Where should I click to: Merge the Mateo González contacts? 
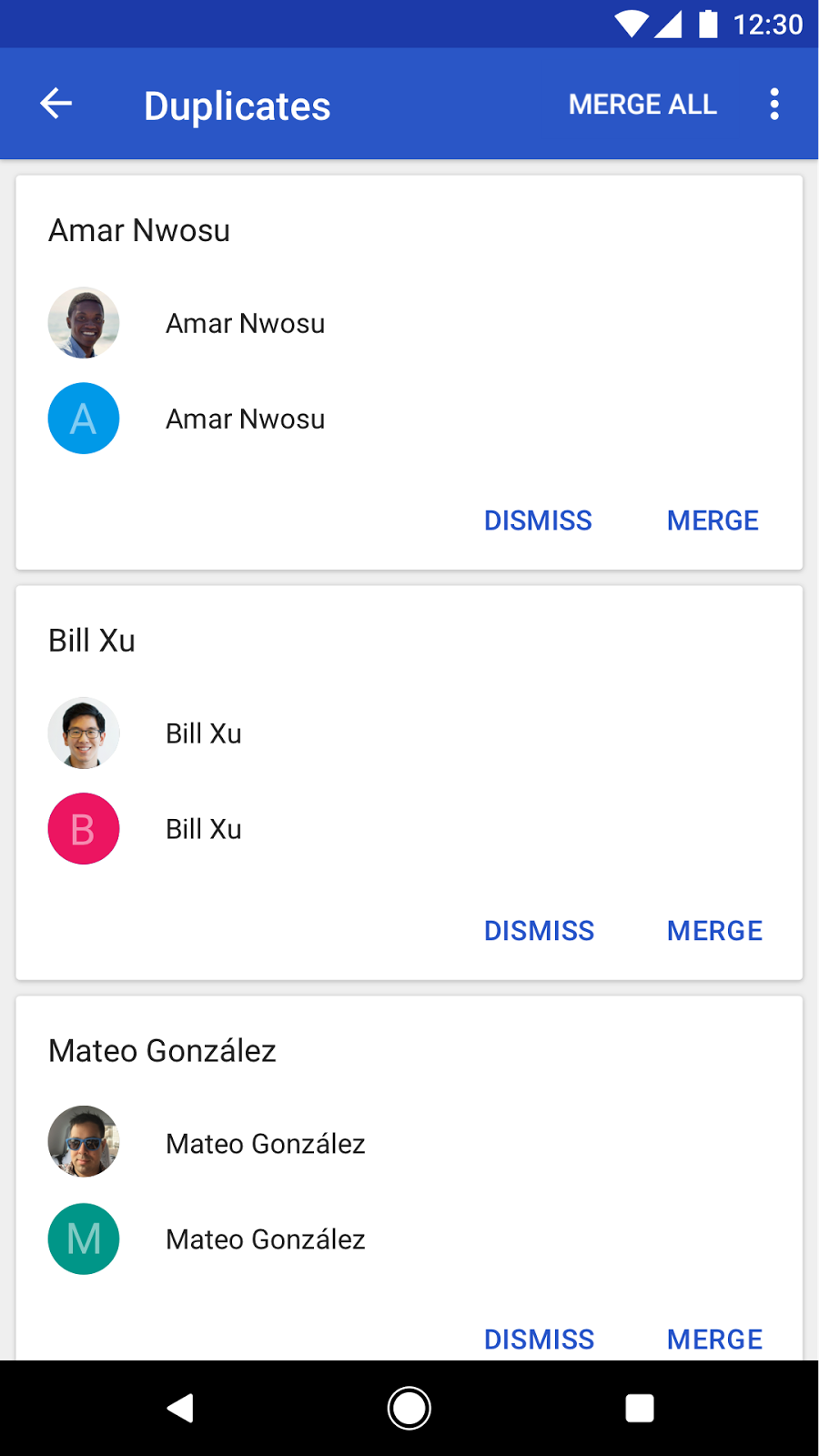pyautogui.click(x=714, y=1340)
